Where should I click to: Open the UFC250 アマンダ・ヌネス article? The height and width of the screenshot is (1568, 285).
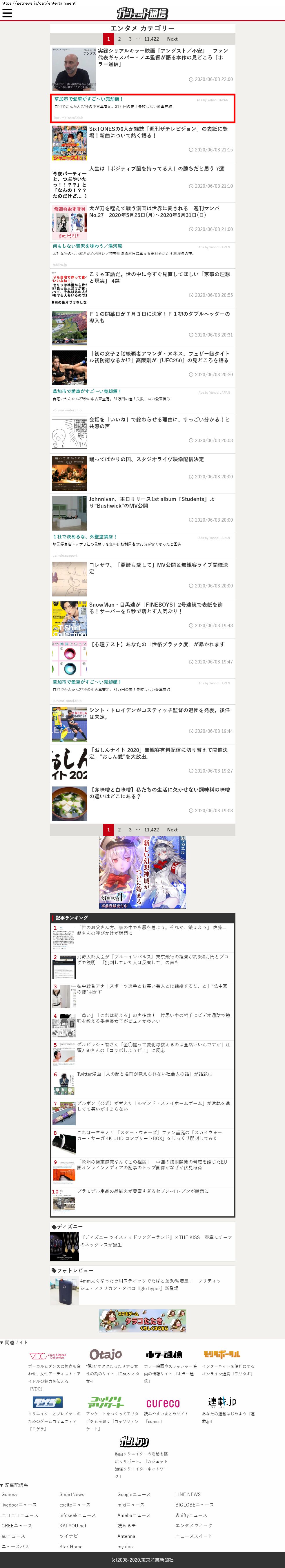(159, 357)
